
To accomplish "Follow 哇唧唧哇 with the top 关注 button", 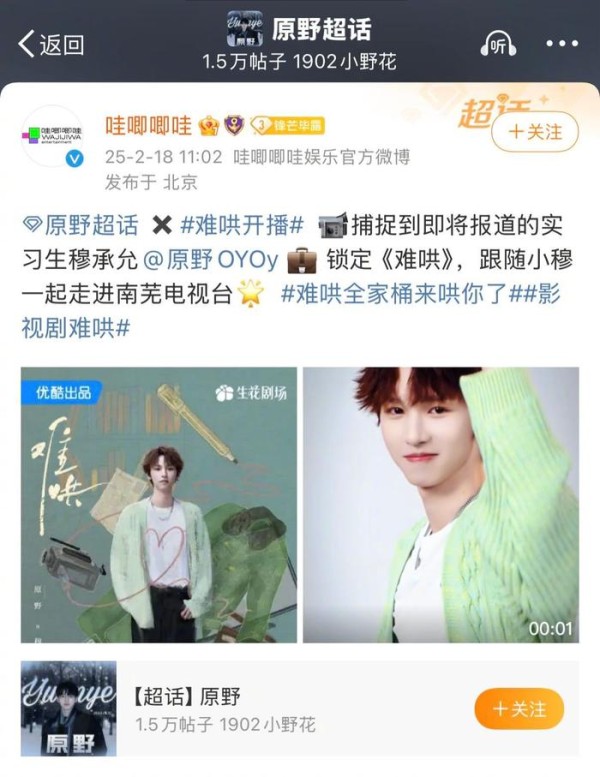I will click(x=533, y=131).
